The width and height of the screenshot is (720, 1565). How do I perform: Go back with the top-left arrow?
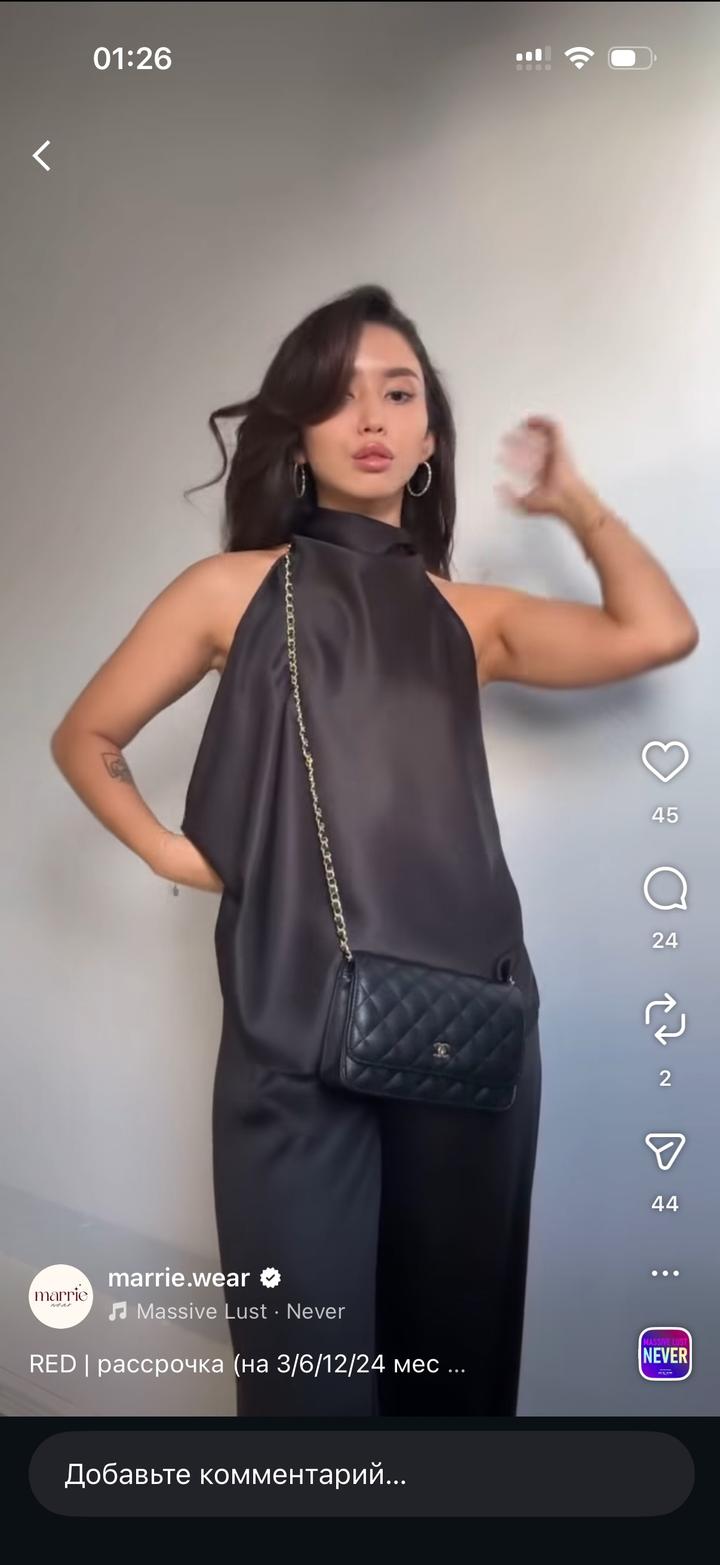41,155
